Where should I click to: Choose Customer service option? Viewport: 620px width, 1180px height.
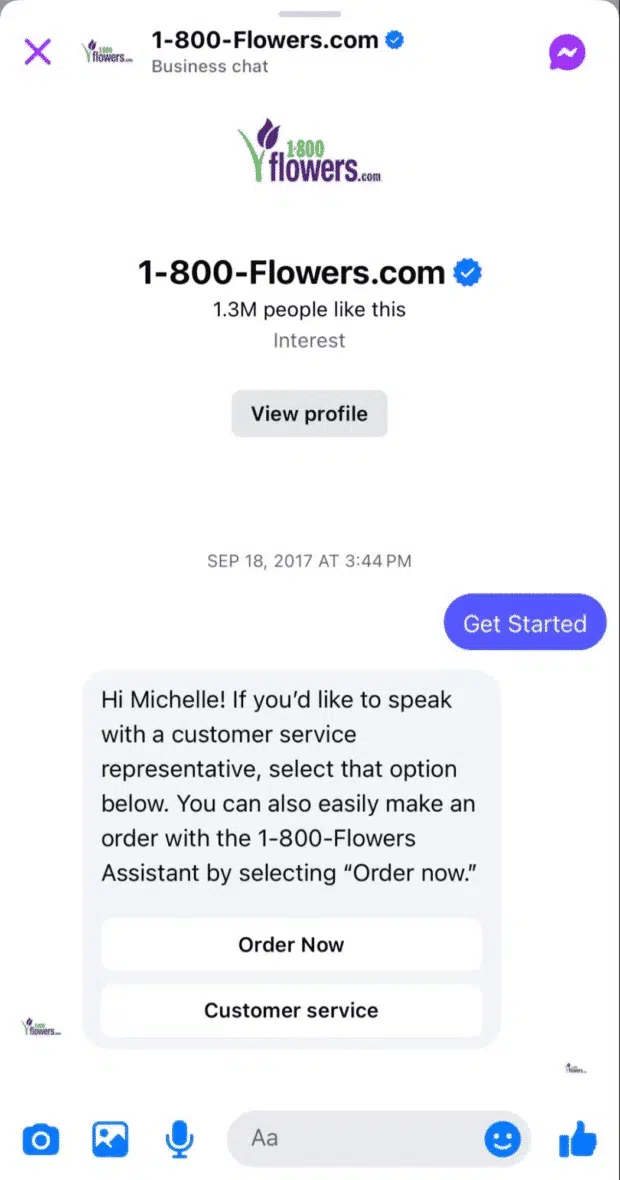291,1010
